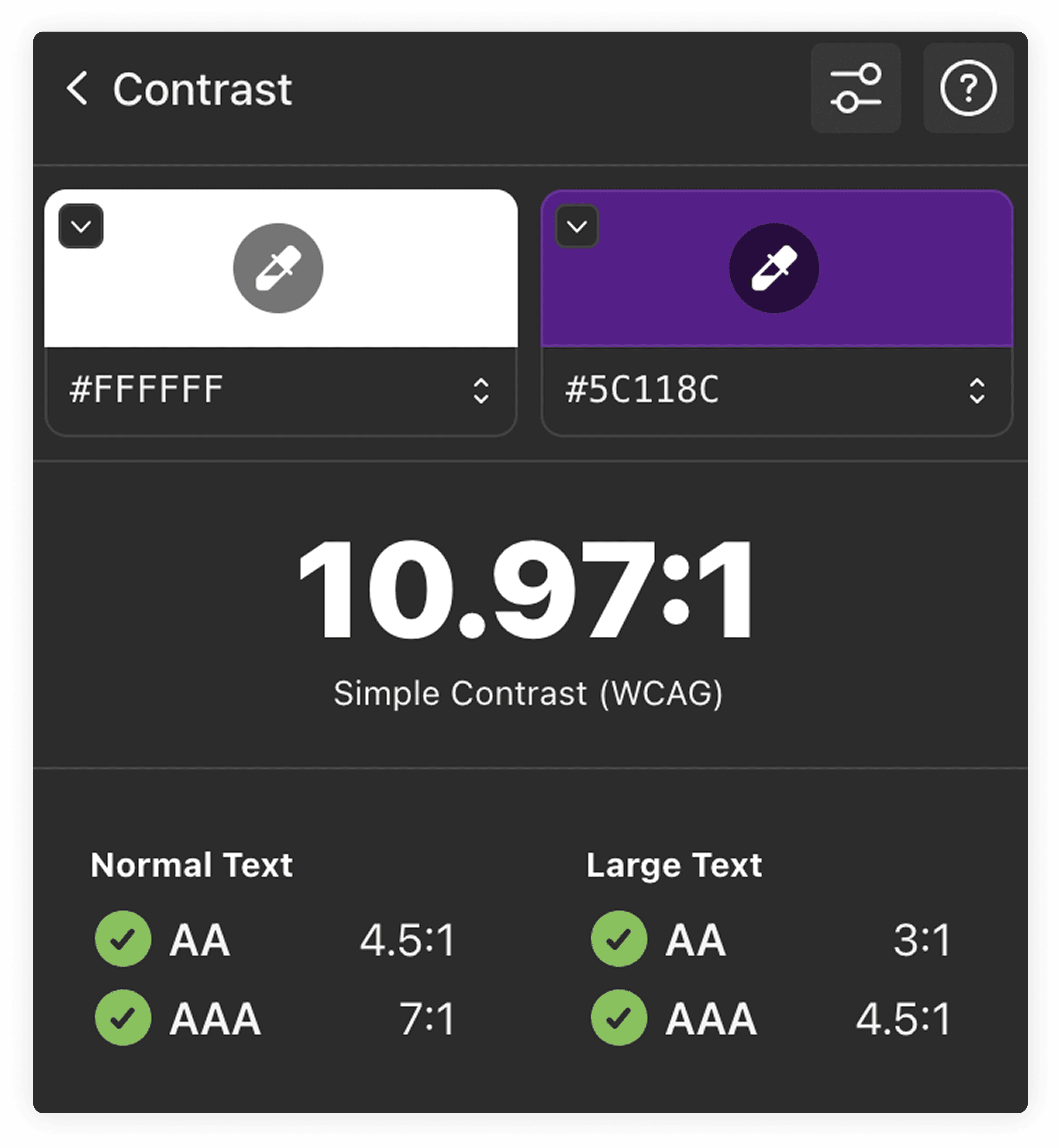Viewport: 1061px width, 1148px height.
Task: Open the contrast settings sliders icon
Action: [x=855, y=88]
